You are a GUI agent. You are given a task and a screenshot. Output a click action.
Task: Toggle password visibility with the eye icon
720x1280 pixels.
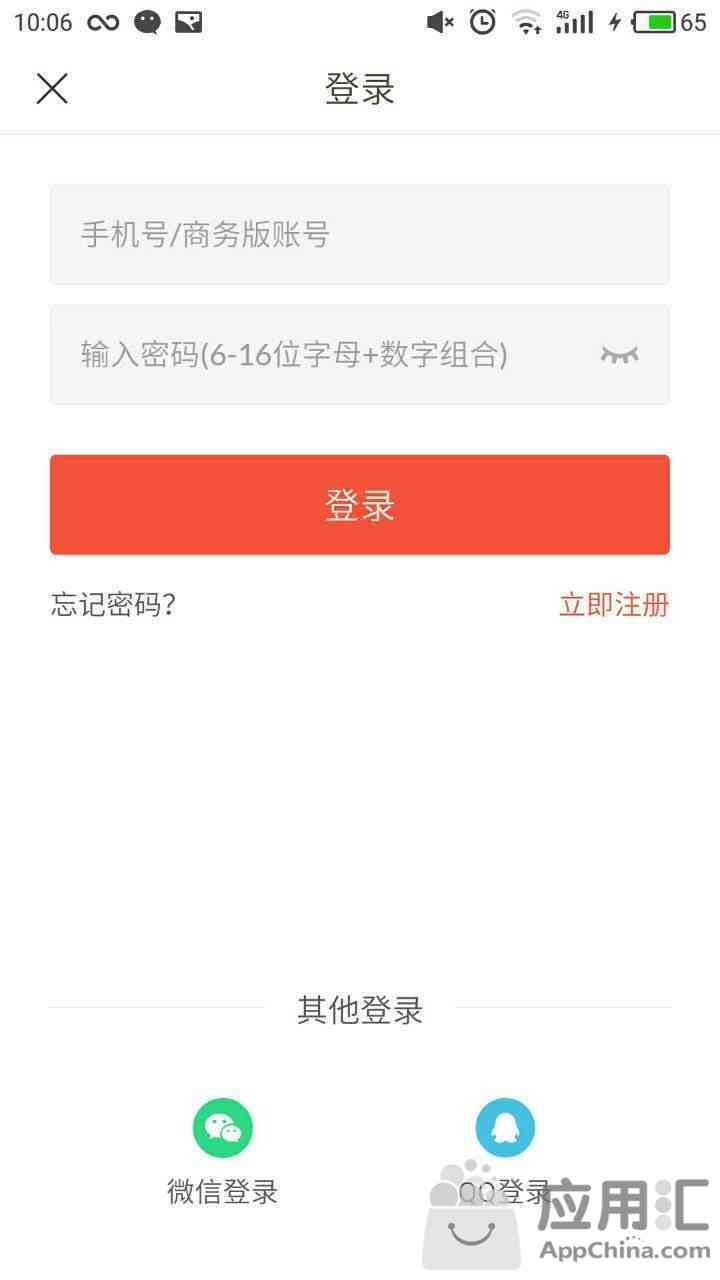point(619,355)
